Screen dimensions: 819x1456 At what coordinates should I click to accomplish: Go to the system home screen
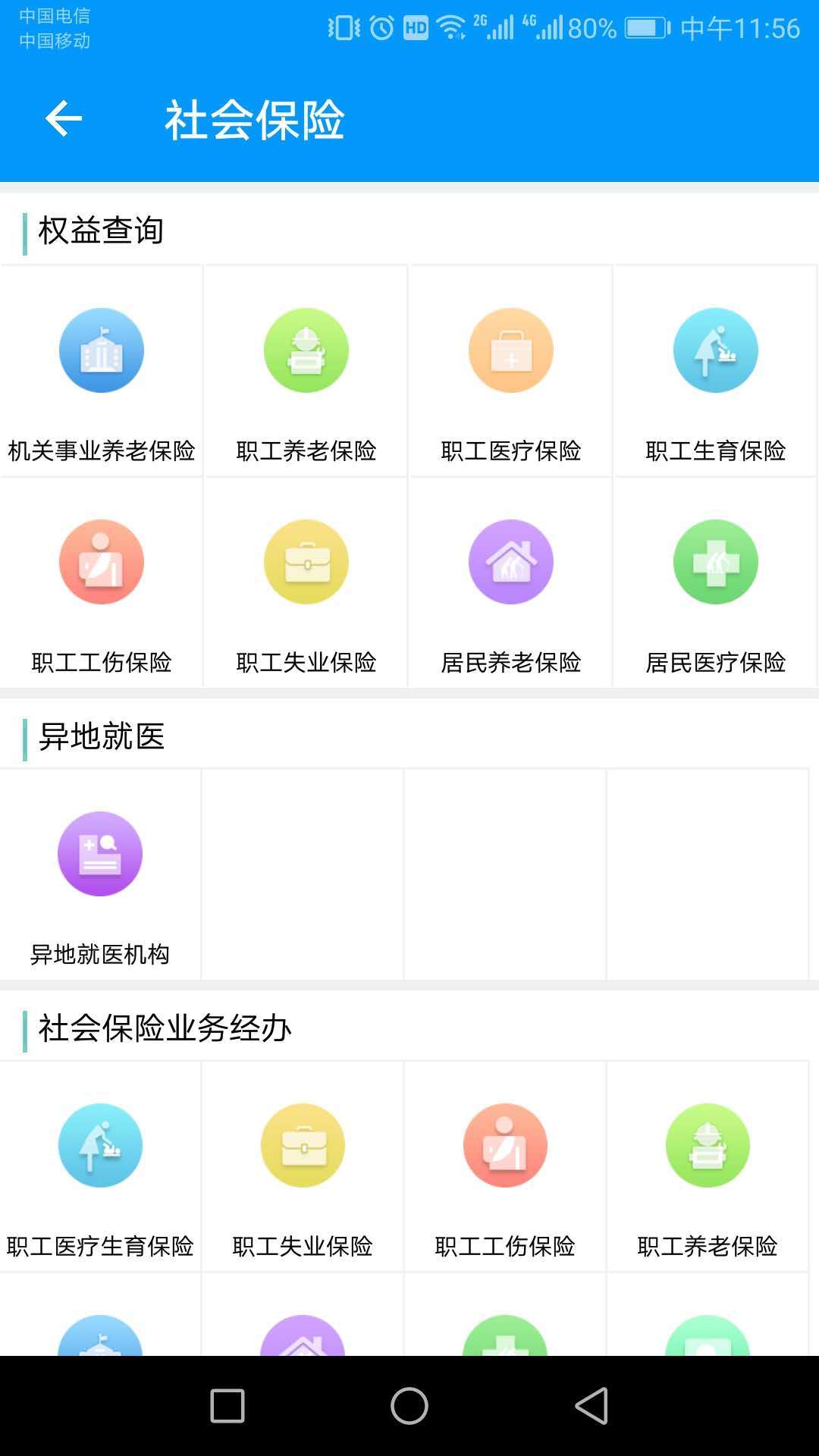[409, 1407]
